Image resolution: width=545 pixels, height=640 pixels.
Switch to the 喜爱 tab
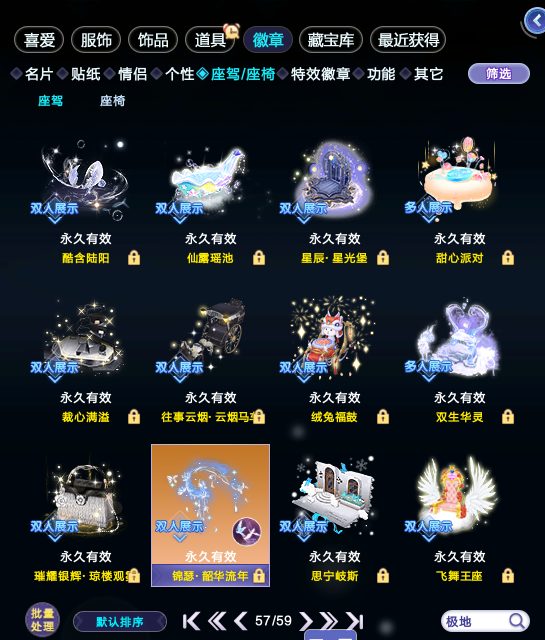(39, 40)
